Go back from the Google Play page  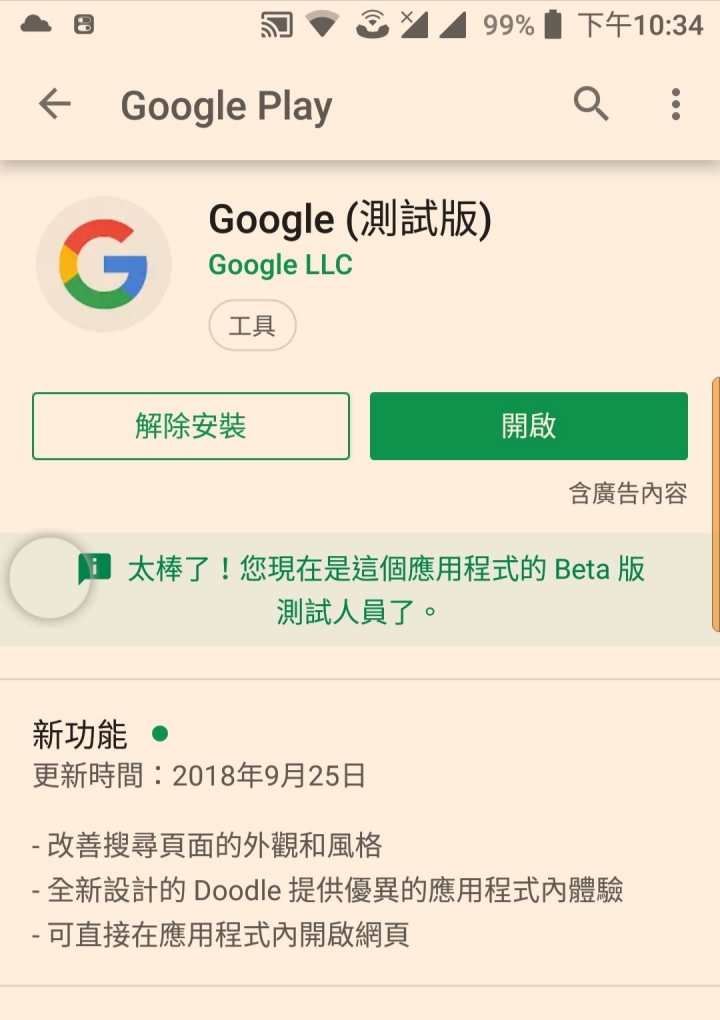[x=55, y=104]
